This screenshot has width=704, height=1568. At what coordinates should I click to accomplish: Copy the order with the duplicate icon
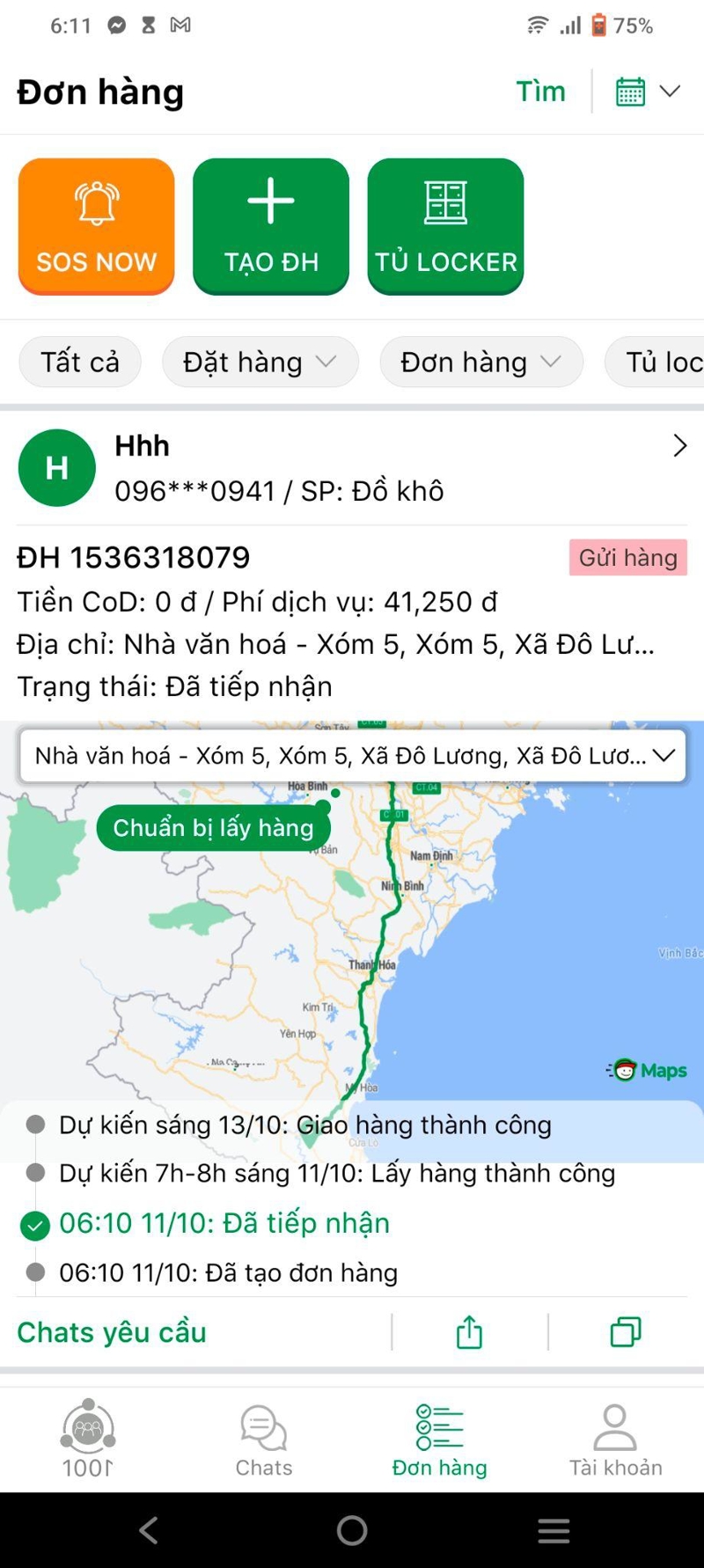(x=626, y=1332)
